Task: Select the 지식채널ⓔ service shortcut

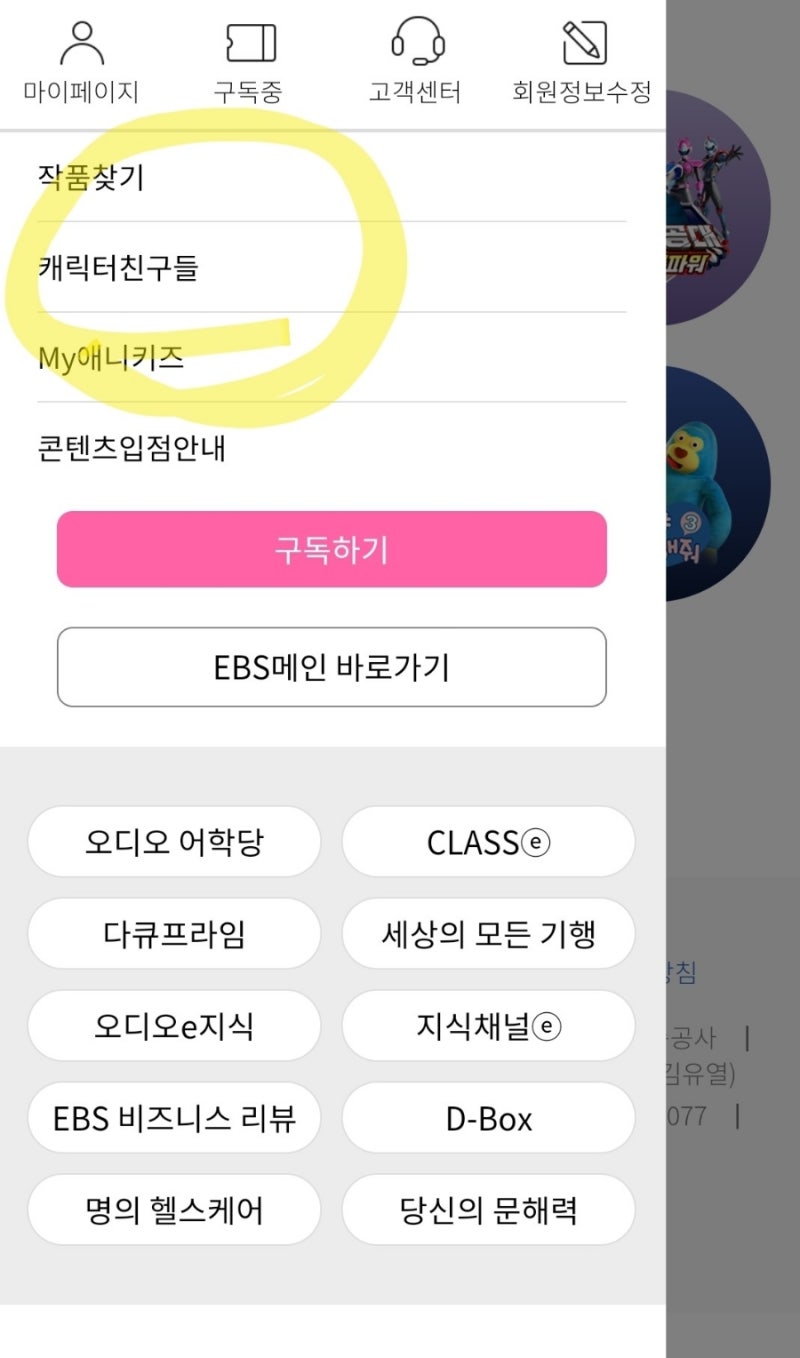Action: (488, 1026)
